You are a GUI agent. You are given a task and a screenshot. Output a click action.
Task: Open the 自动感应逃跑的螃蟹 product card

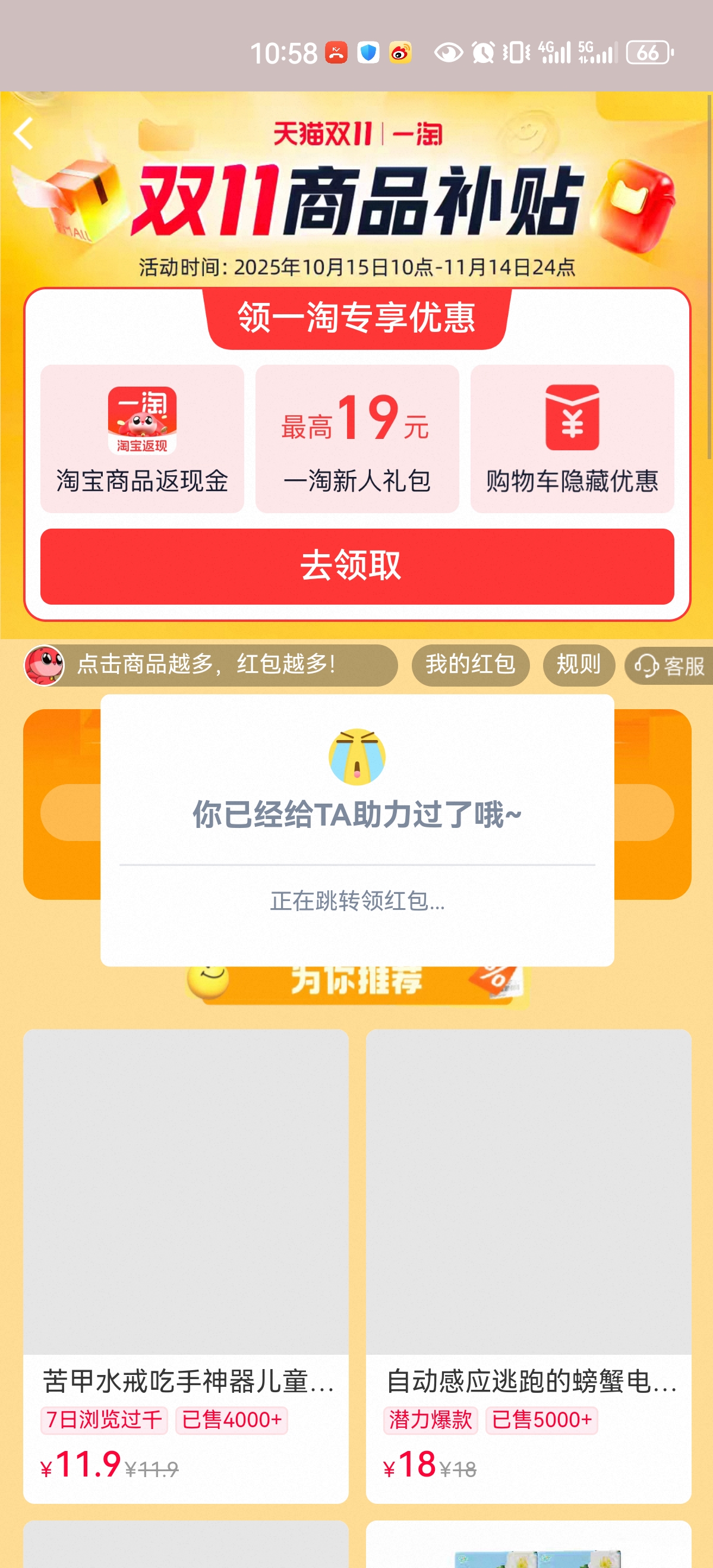[528, 1266]
